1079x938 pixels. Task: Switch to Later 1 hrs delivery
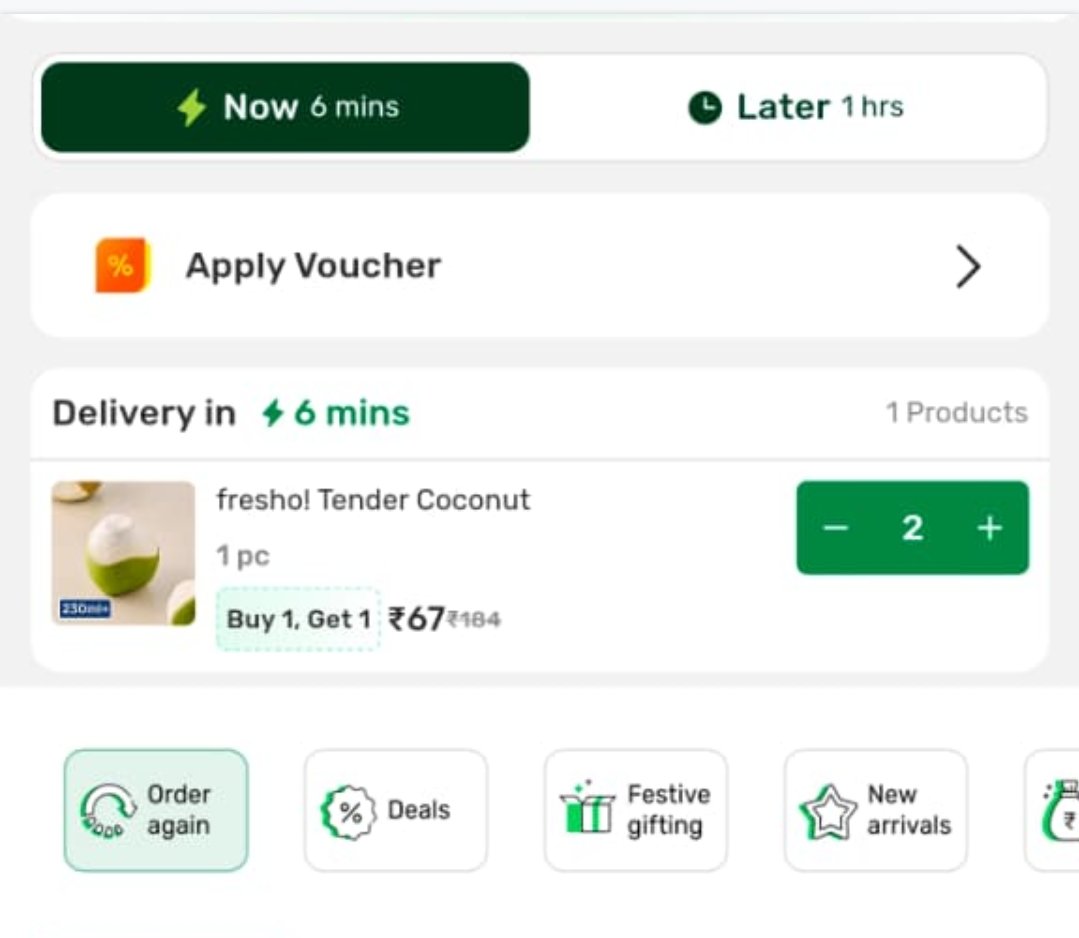click(795, 107)
